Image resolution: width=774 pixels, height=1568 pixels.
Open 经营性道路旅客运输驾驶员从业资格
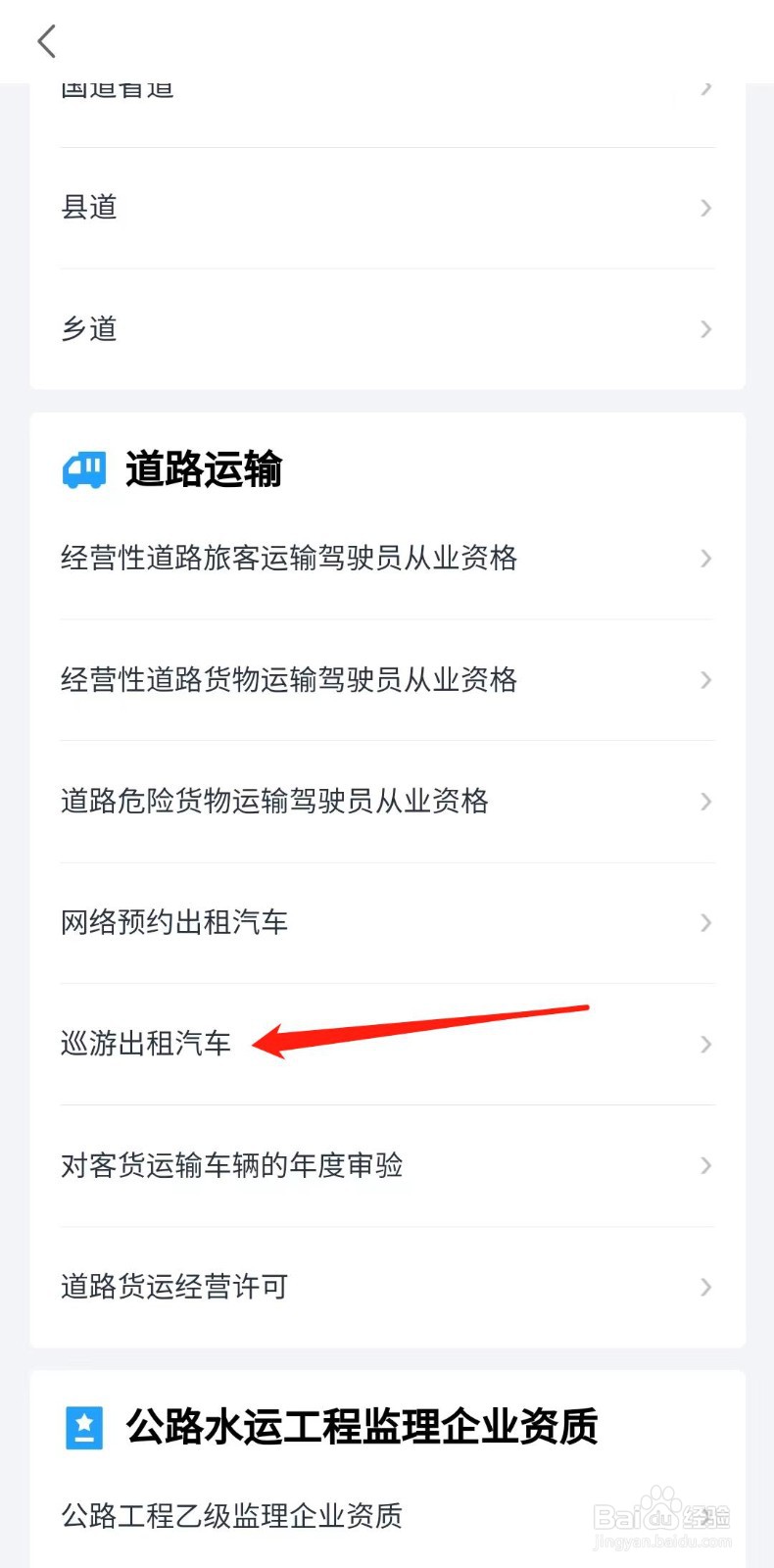pyautogui.click(x=288, y=558)
